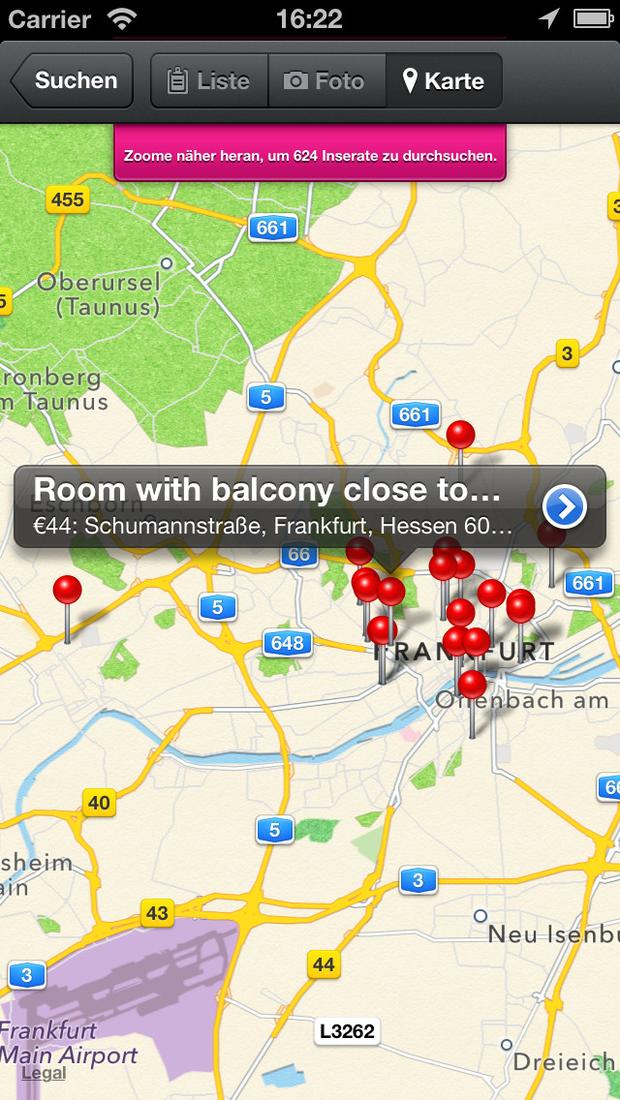Go back to Suchen

pyautogui.click(x=72, y=81)
